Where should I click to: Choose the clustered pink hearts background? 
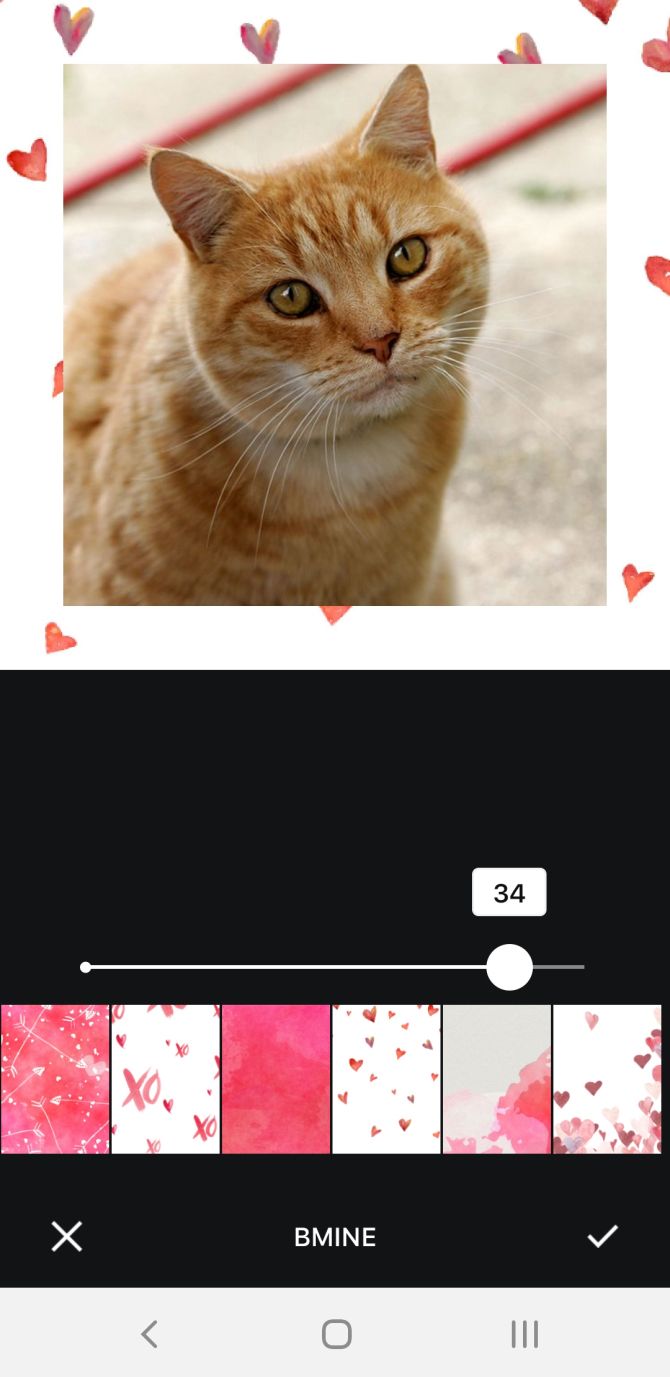(x=607, y=1079)
